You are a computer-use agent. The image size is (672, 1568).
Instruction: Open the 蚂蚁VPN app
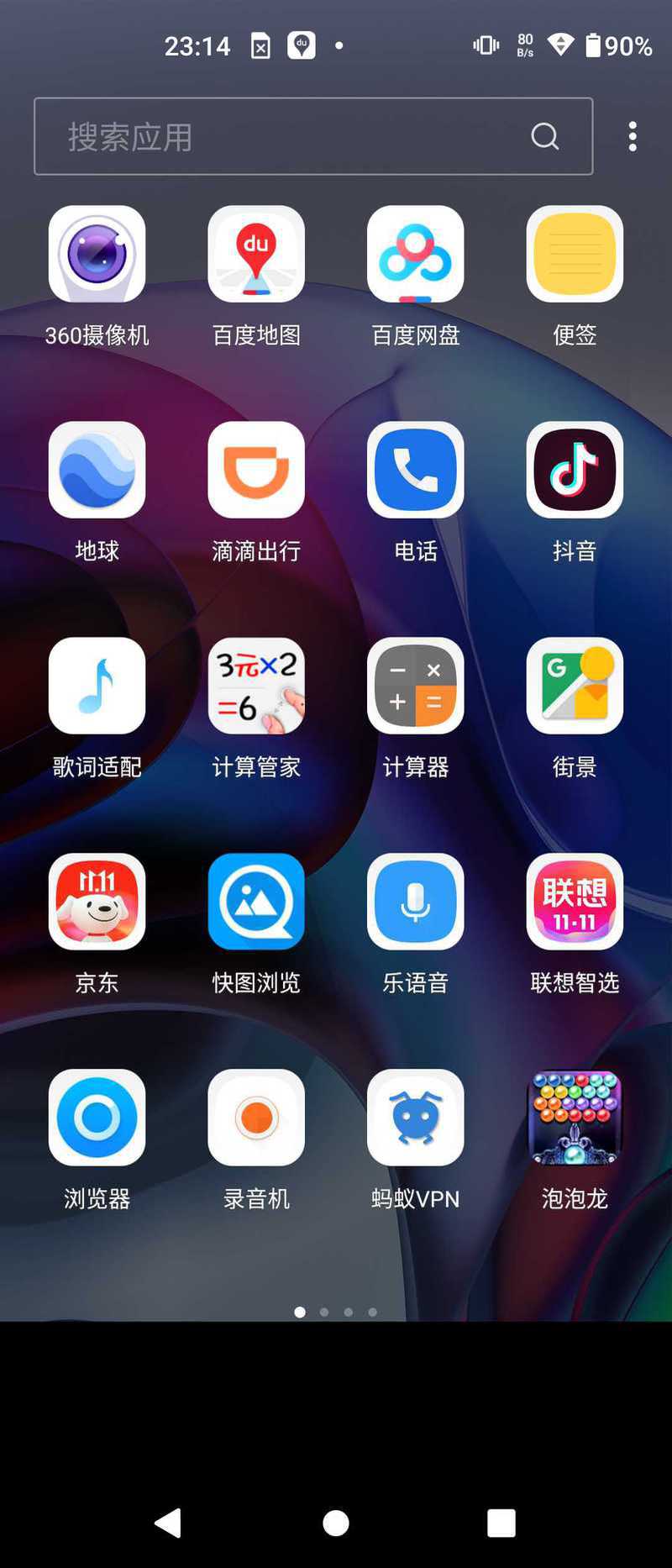pos(415,1118)
